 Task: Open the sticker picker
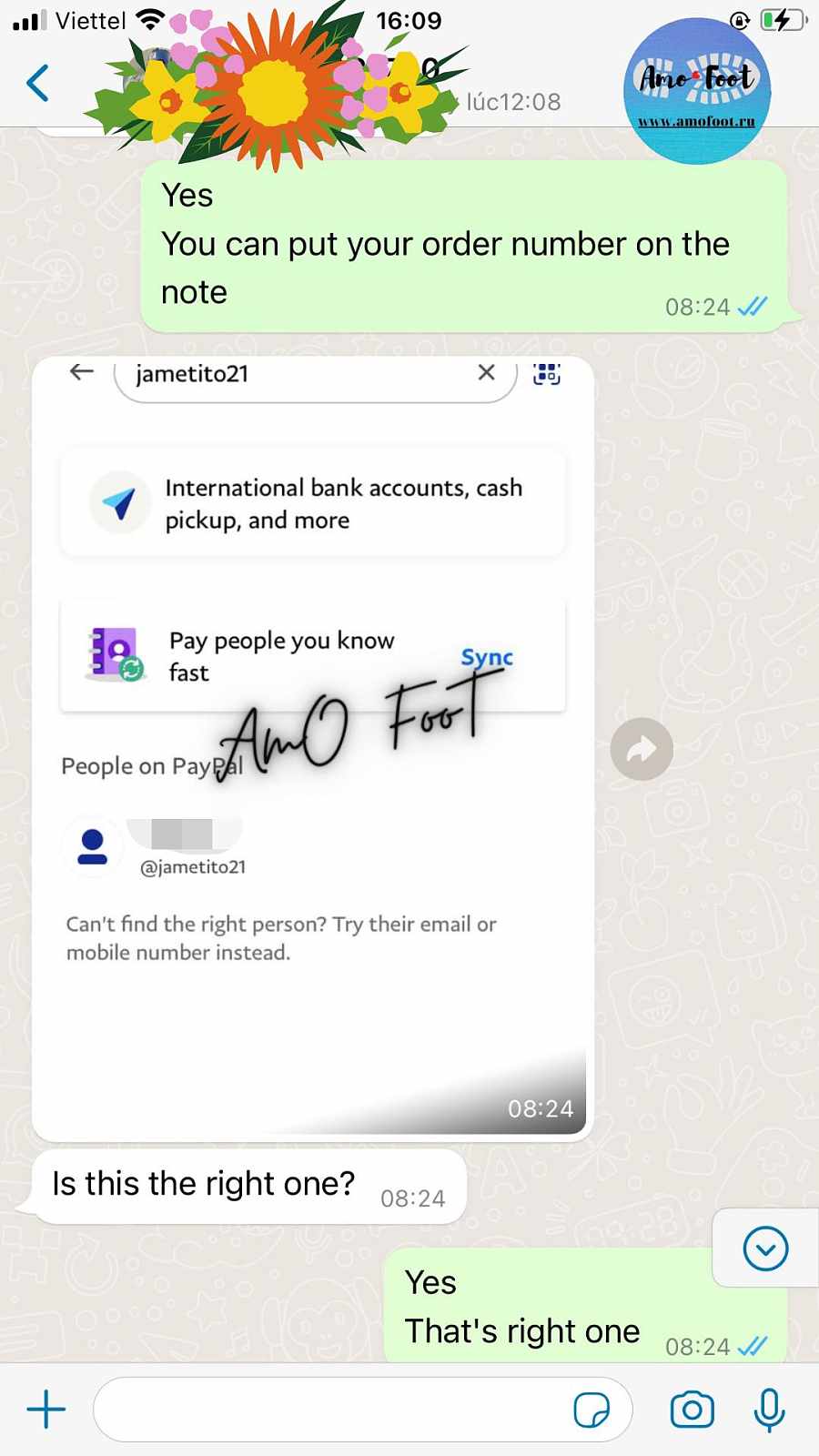591,1410
